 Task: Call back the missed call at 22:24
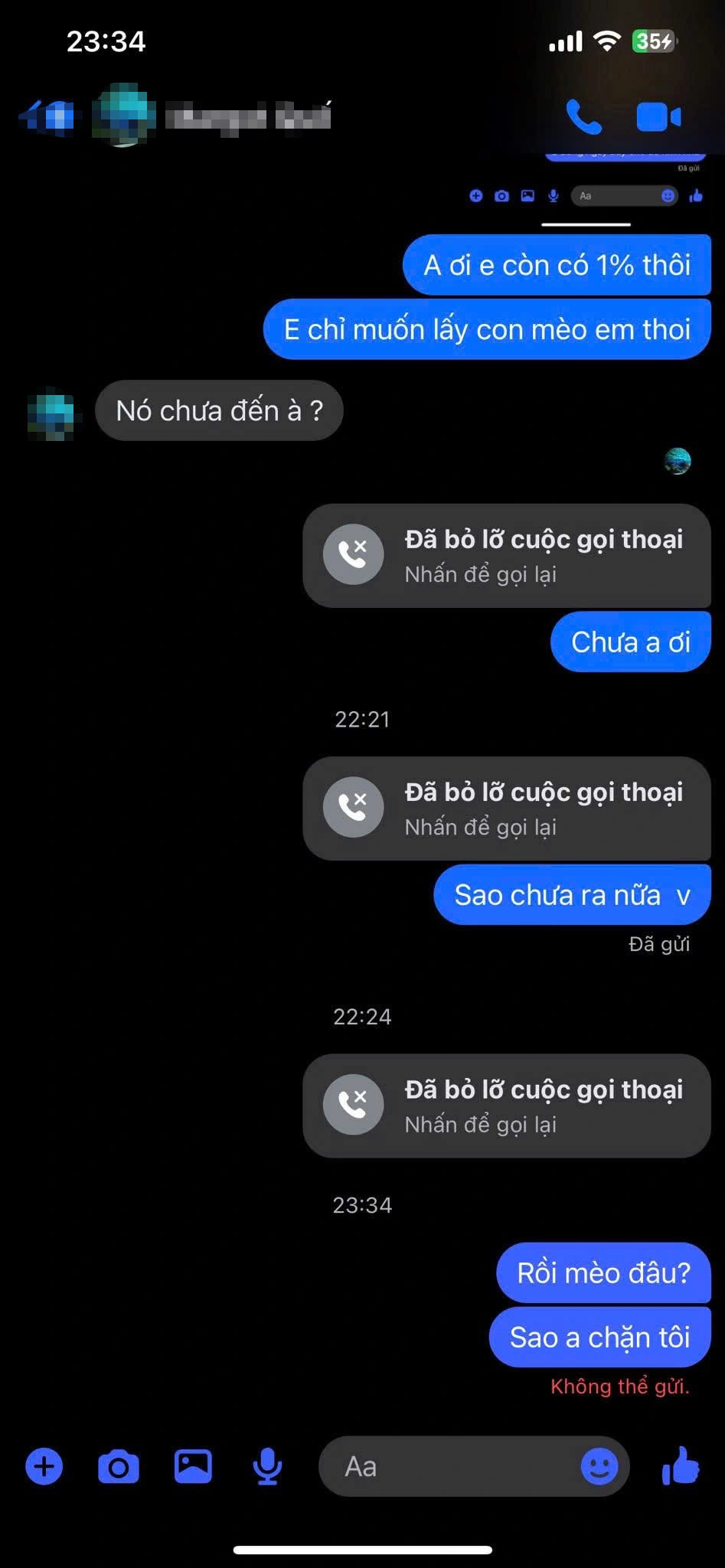tap(507, 1106)
